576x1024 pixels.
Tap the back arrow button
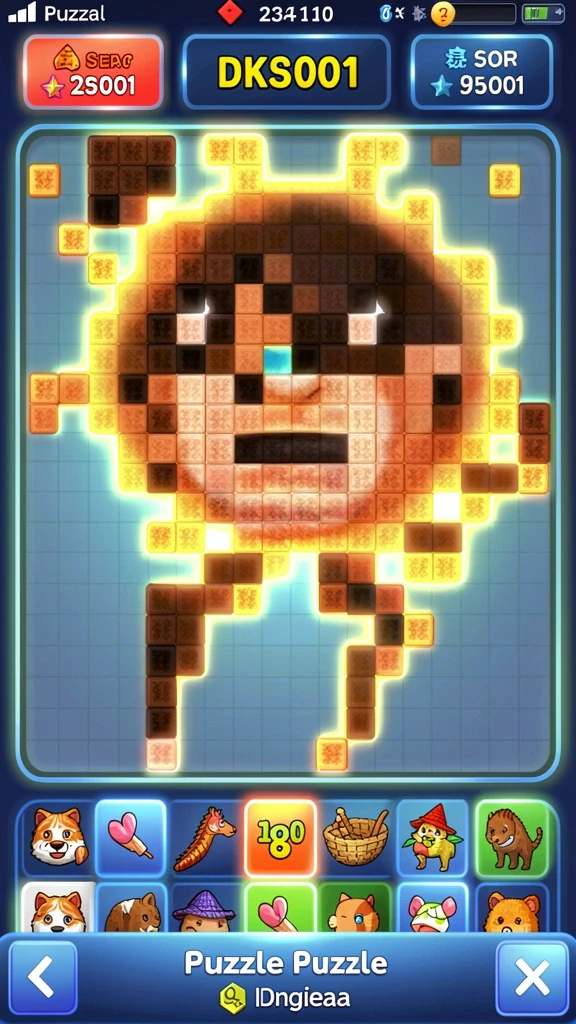43,978
